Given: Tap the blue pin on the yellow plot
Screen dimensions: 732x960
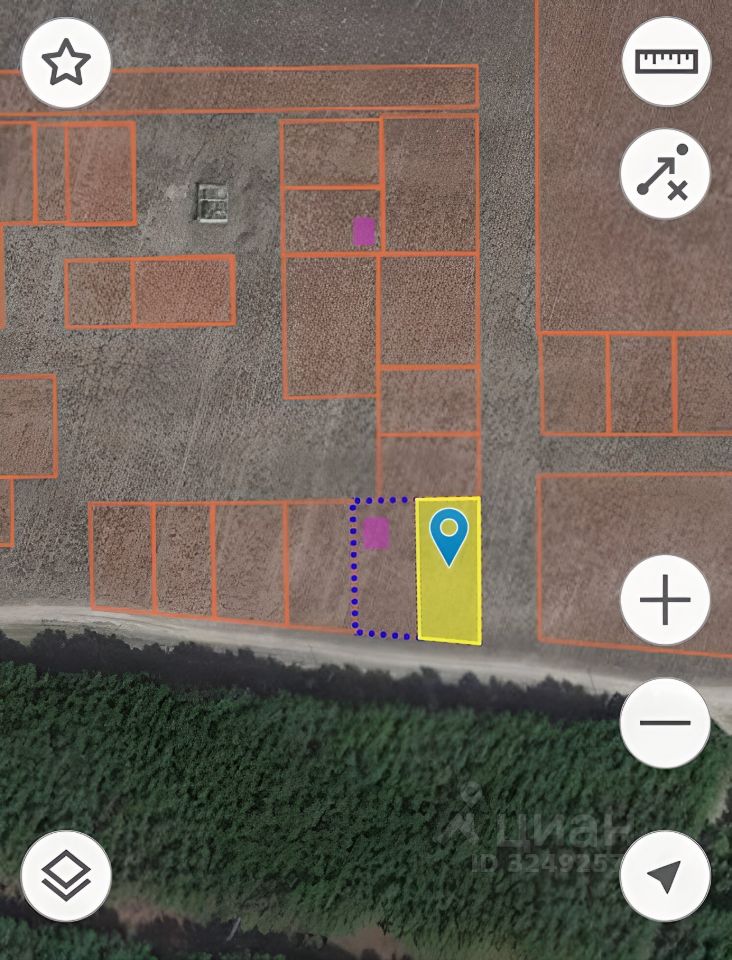Looking at the screenshot, I should click(449, 534).
